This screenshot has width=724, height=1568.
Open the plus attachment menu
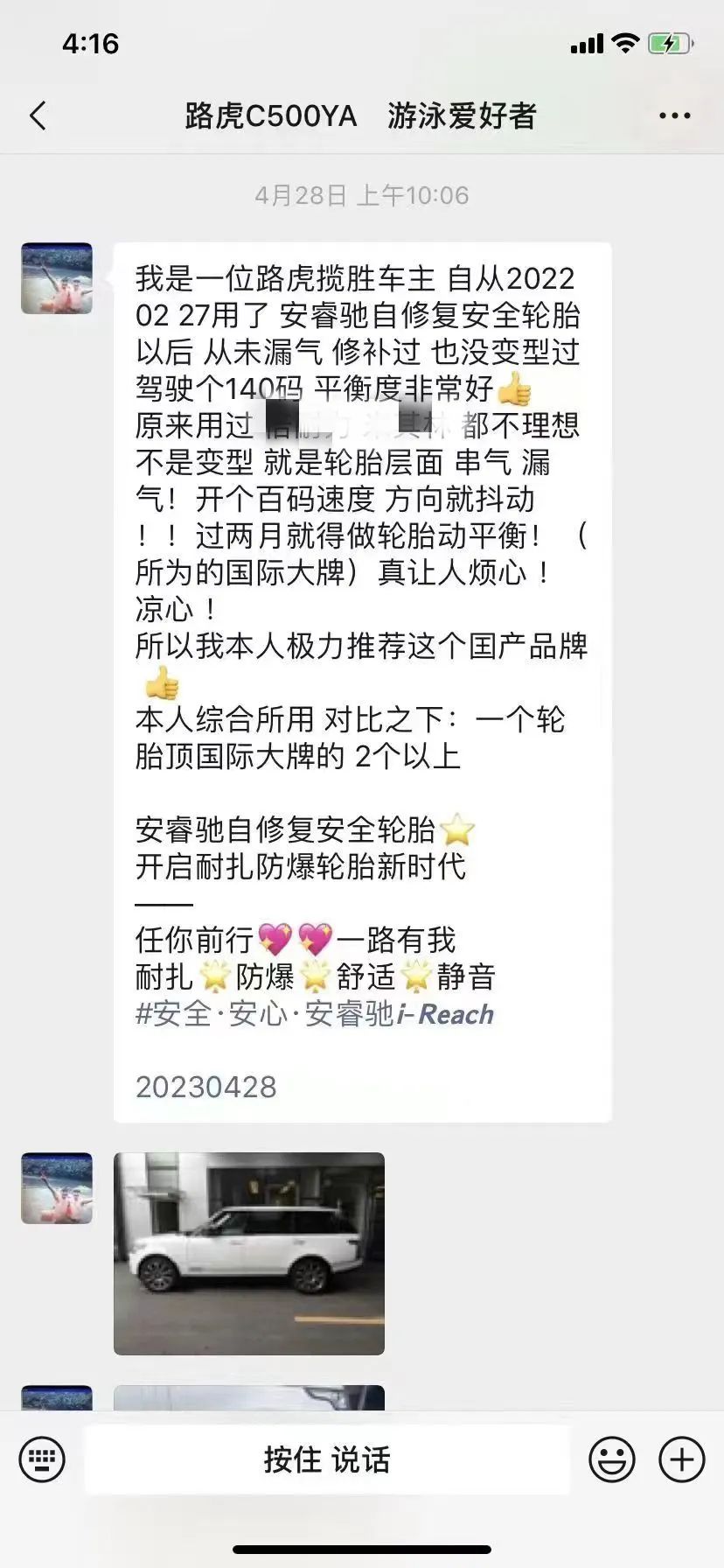[x=681, y=1459]
